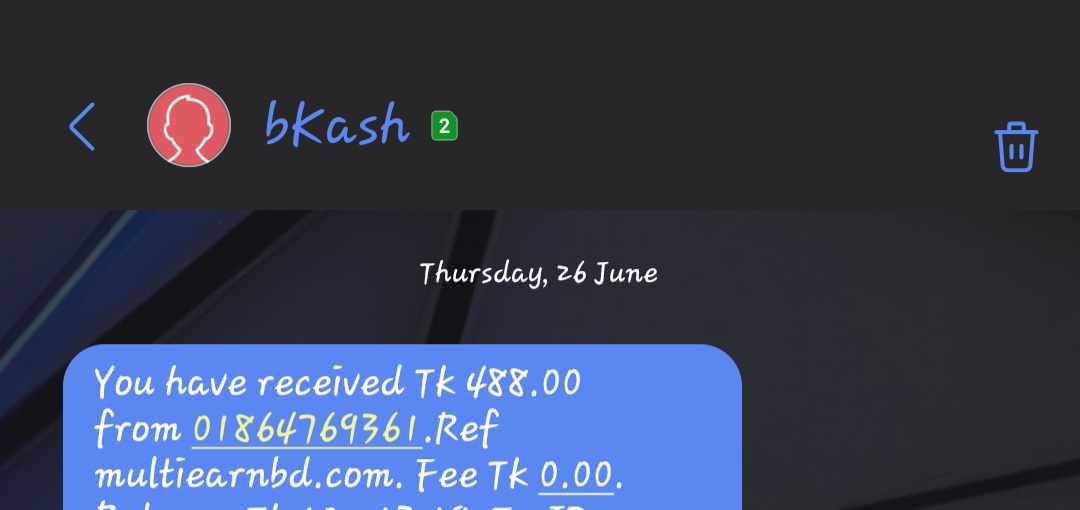
Task: Tap the phone number 01864769361 link
Action: (305, 429)
